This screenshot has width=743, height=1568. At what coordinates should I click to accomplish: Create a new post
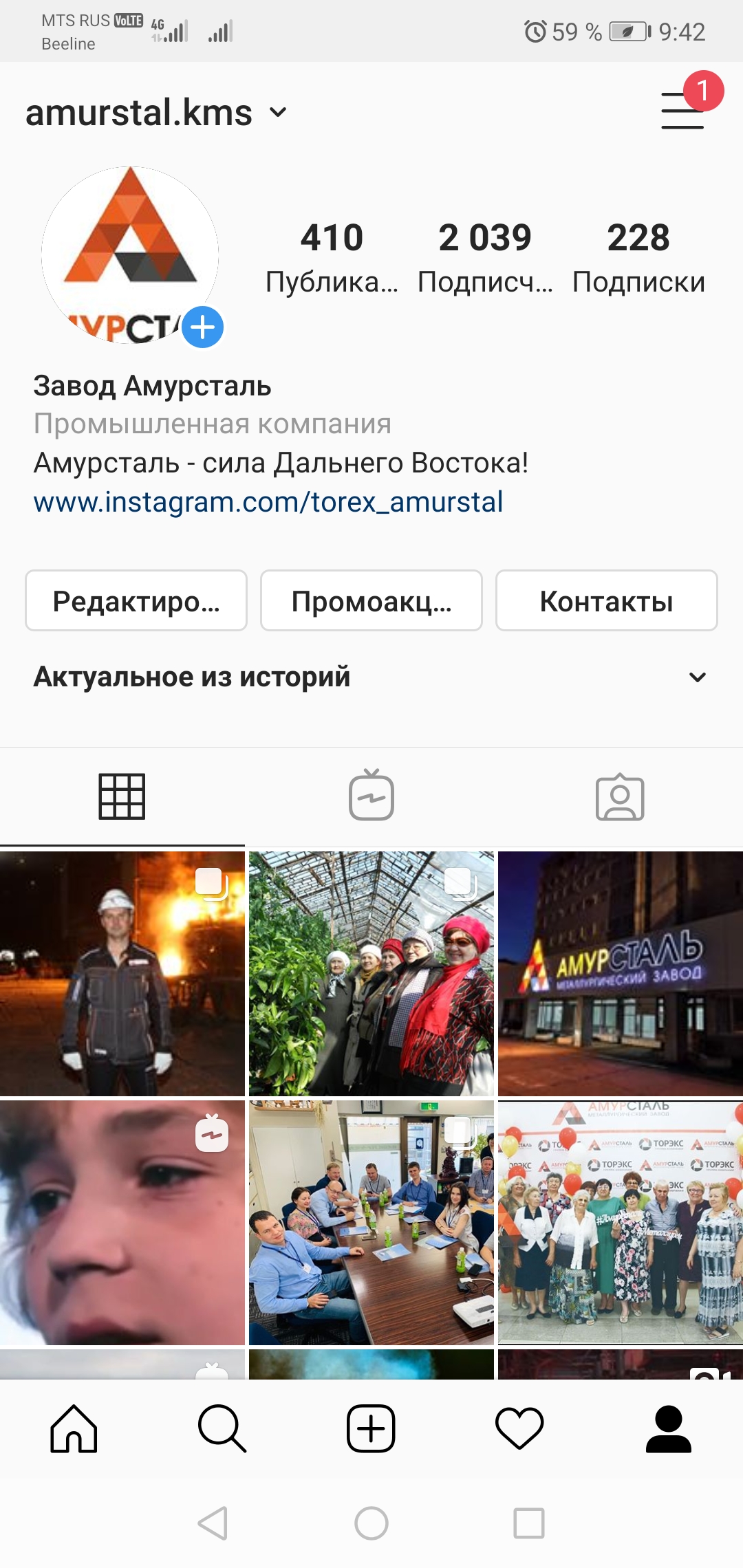(x=371, y=1428)
